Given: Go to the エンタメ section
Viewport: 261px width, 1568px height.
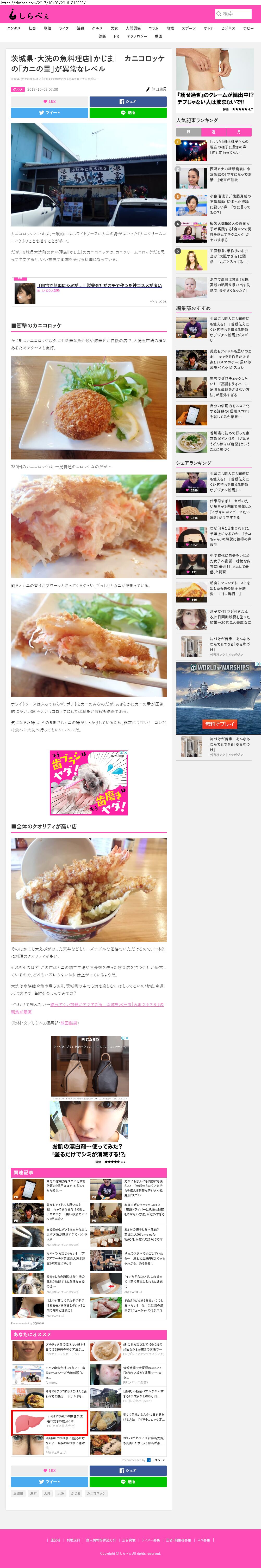Looking at the screenshot, I should point(14,28).
